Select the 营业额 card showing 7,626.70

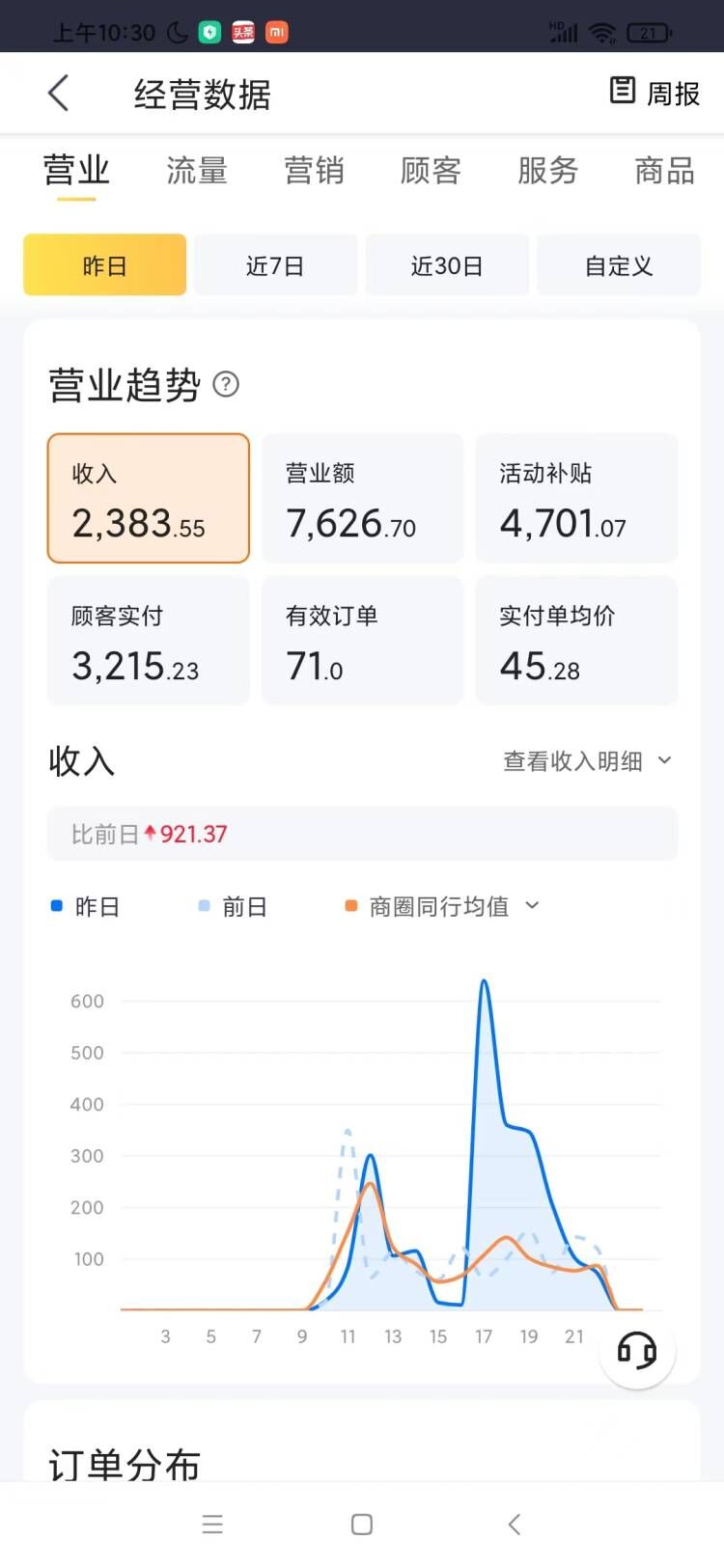[362, 498]
